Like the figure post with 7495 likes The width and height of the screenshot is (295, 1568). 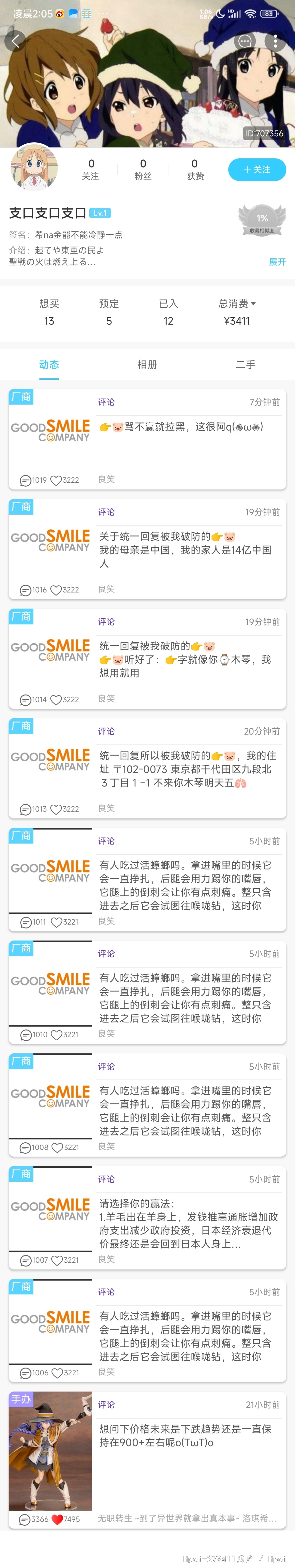click(x=57, y=1519)
